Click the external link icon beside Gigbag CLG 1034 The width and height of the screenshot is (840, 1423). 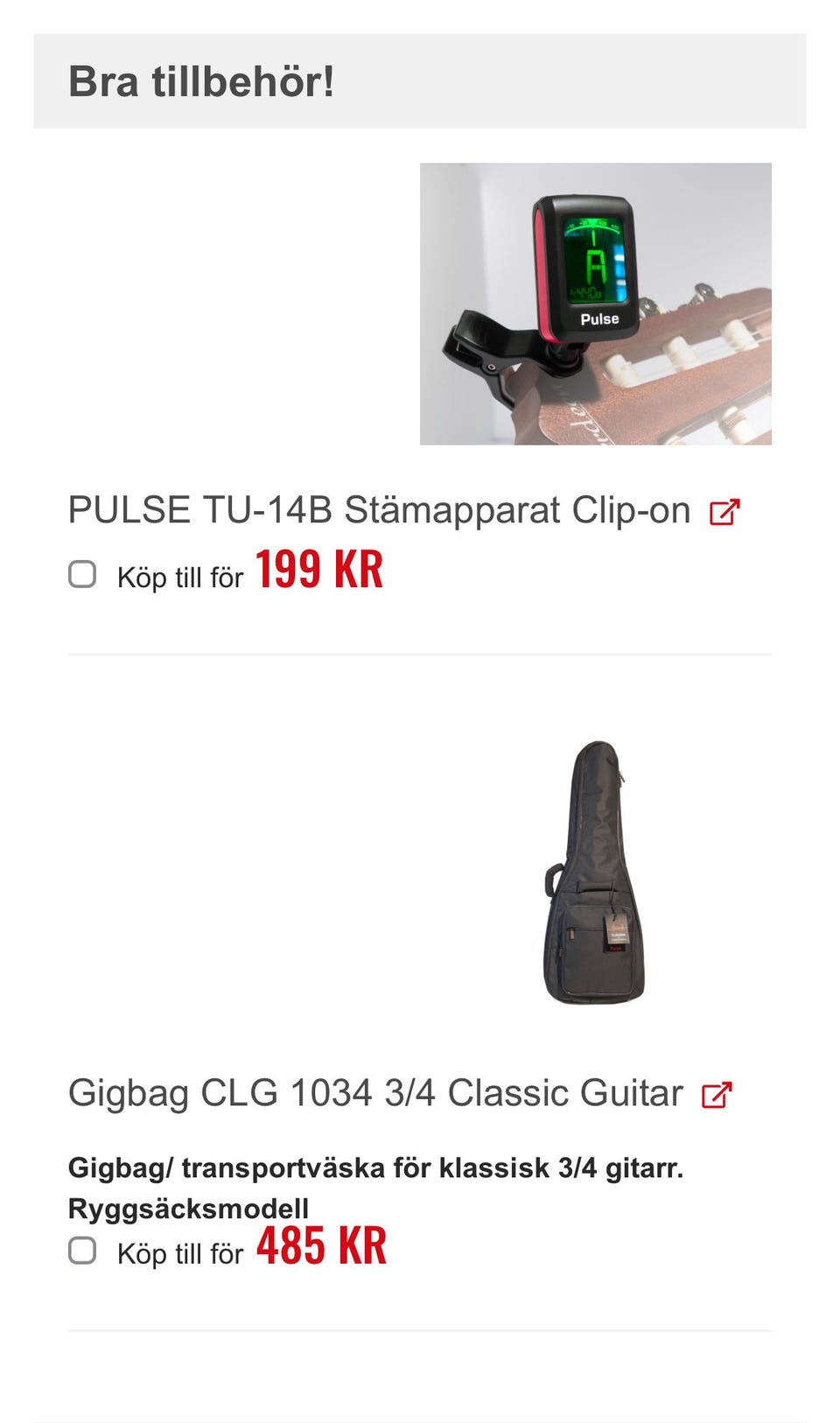pyautogui.click(x=717, y=1093)
